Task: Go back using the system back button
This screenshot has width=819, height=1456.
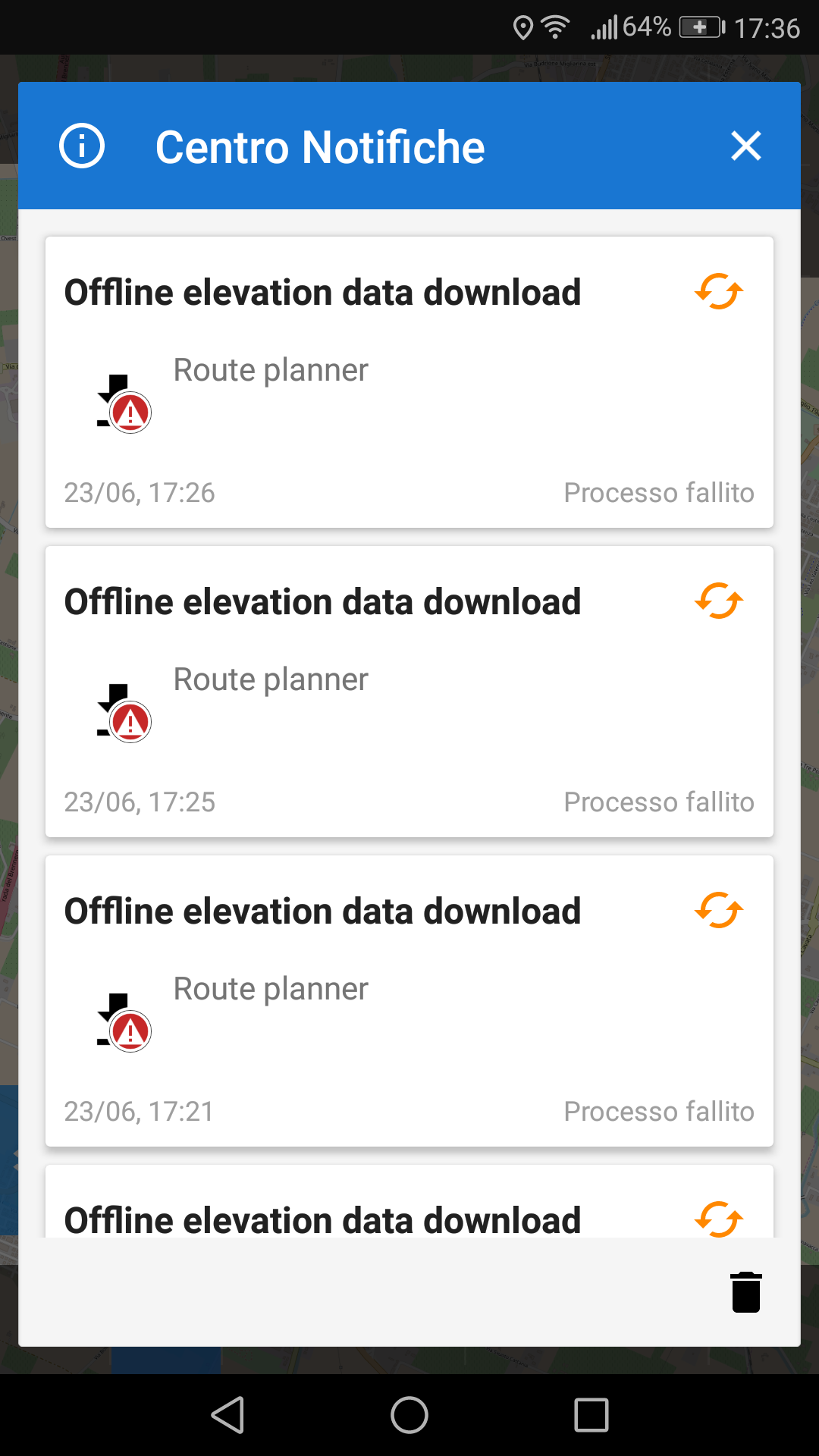Action: [227, 1415]
